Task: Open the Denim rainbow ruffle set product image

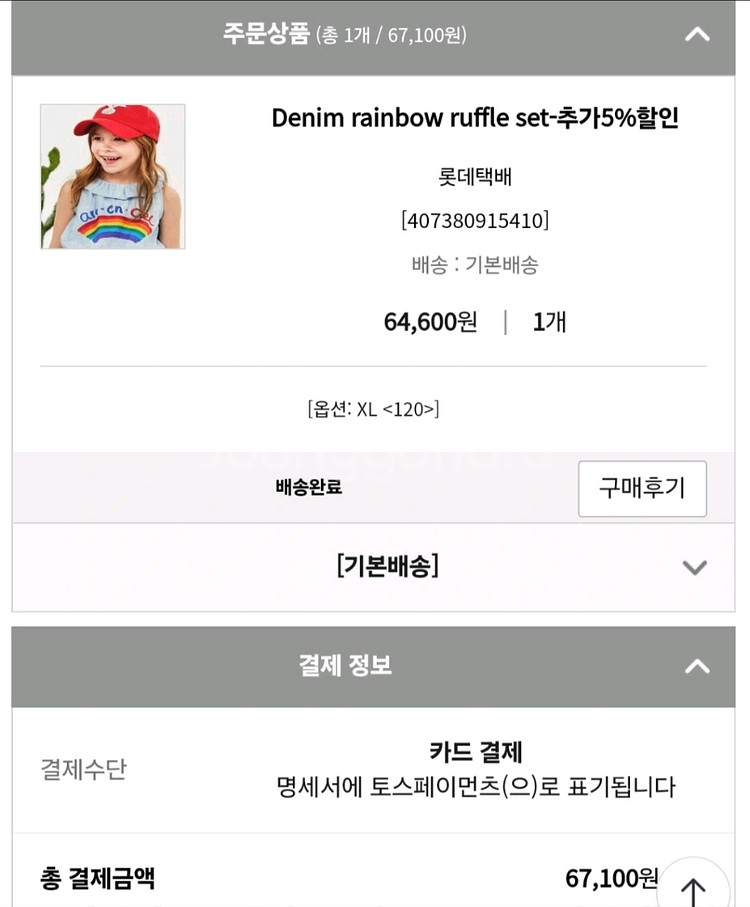Action: 113,177
